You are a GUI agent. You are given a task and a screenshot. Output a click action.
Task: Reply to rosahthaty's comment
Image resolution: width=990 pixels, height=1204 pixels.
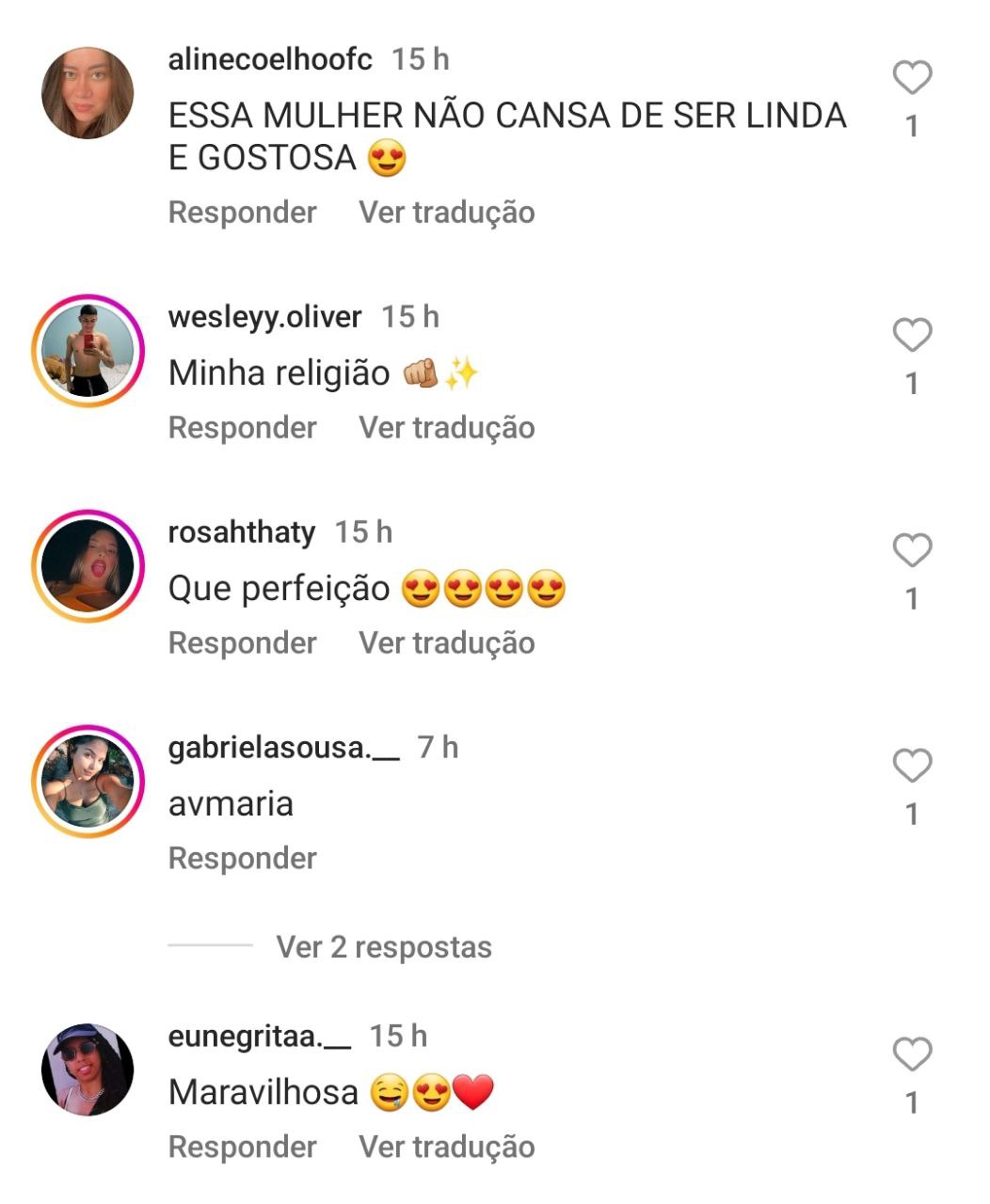pyautogui.click(x=242, y=643)
